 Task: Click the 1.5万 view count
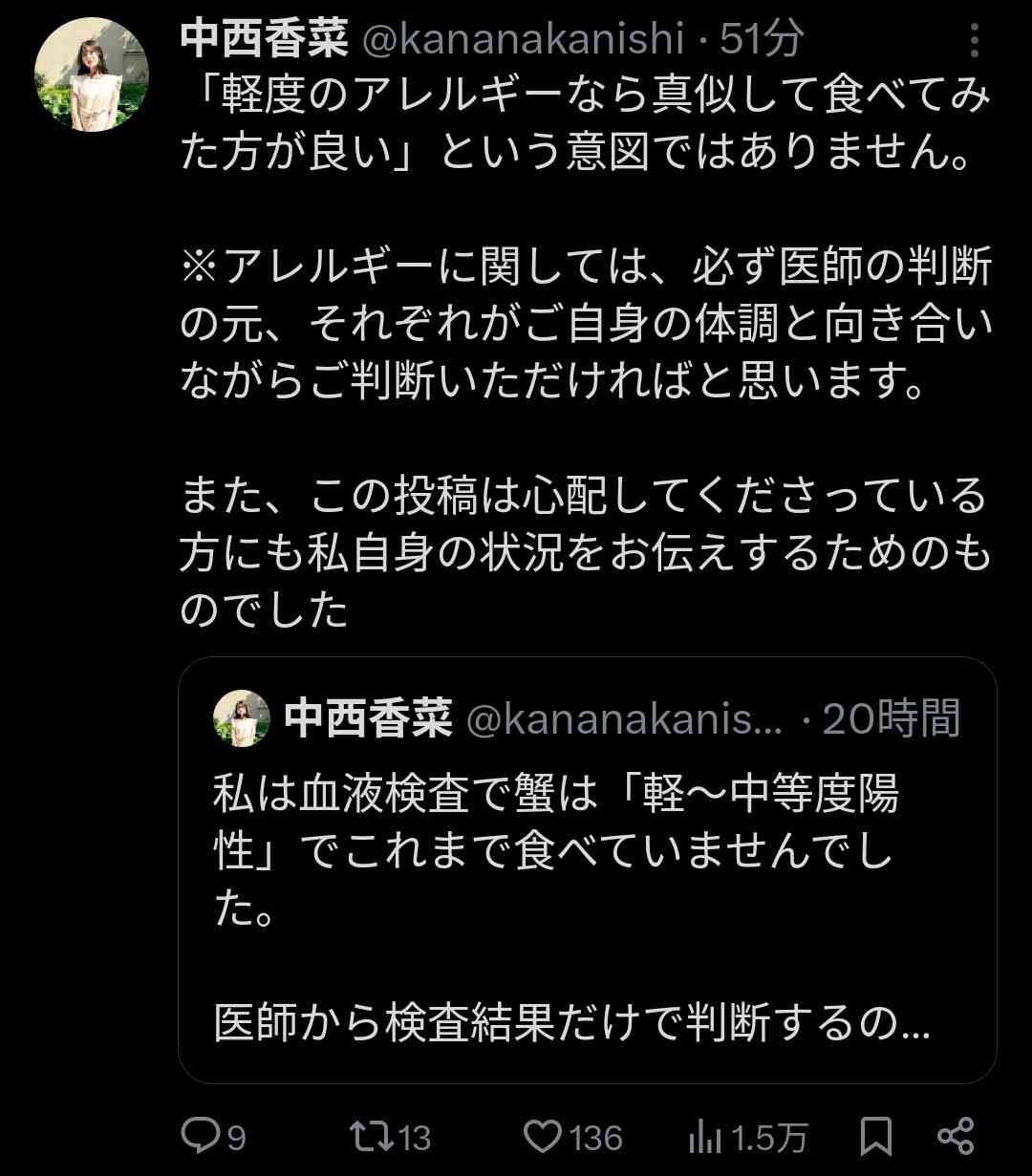click(768, 1137)
